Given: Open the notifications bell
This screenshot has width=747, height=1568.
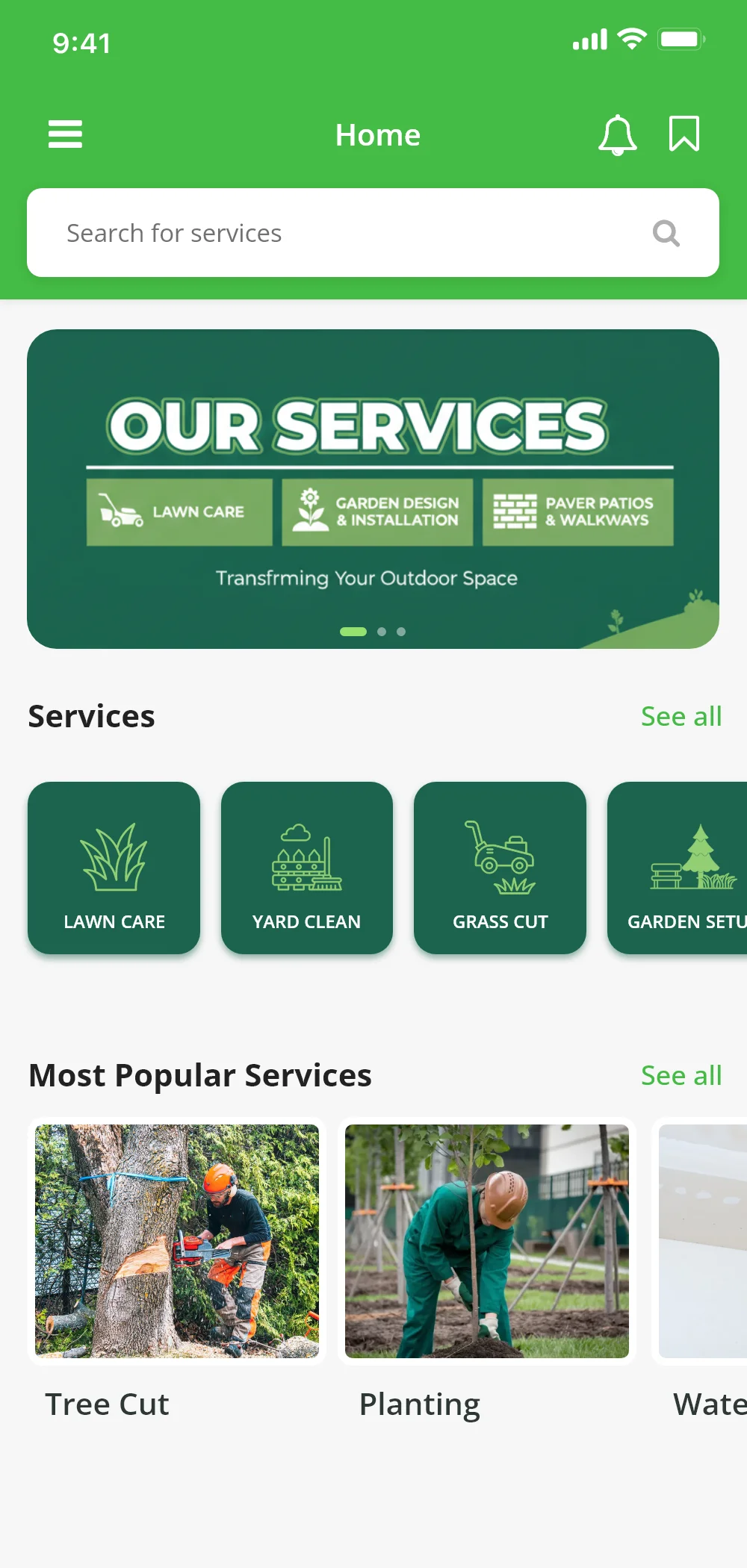Looking at the screenshot, I should 617,135.
